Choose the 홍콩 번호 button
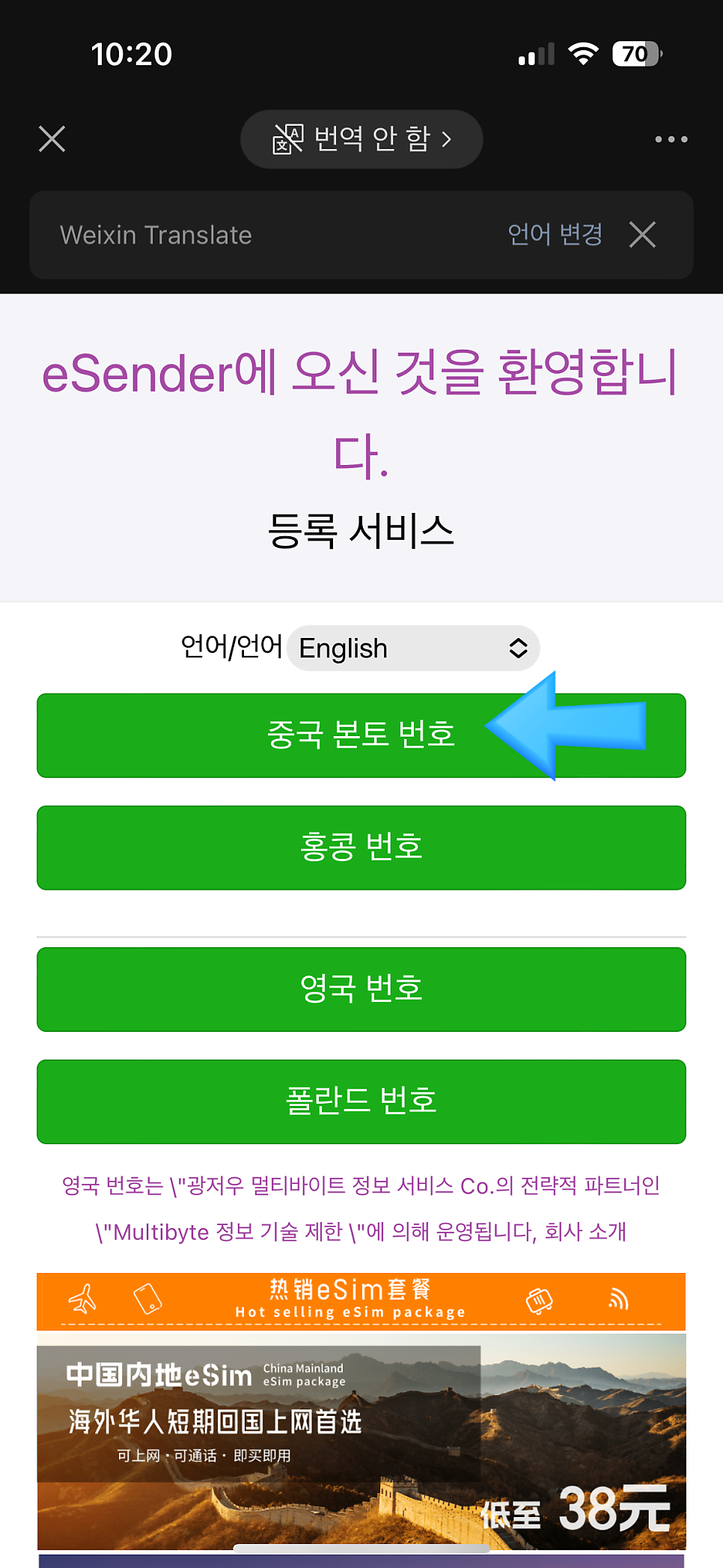723x1568 pixels. [361, 848]
